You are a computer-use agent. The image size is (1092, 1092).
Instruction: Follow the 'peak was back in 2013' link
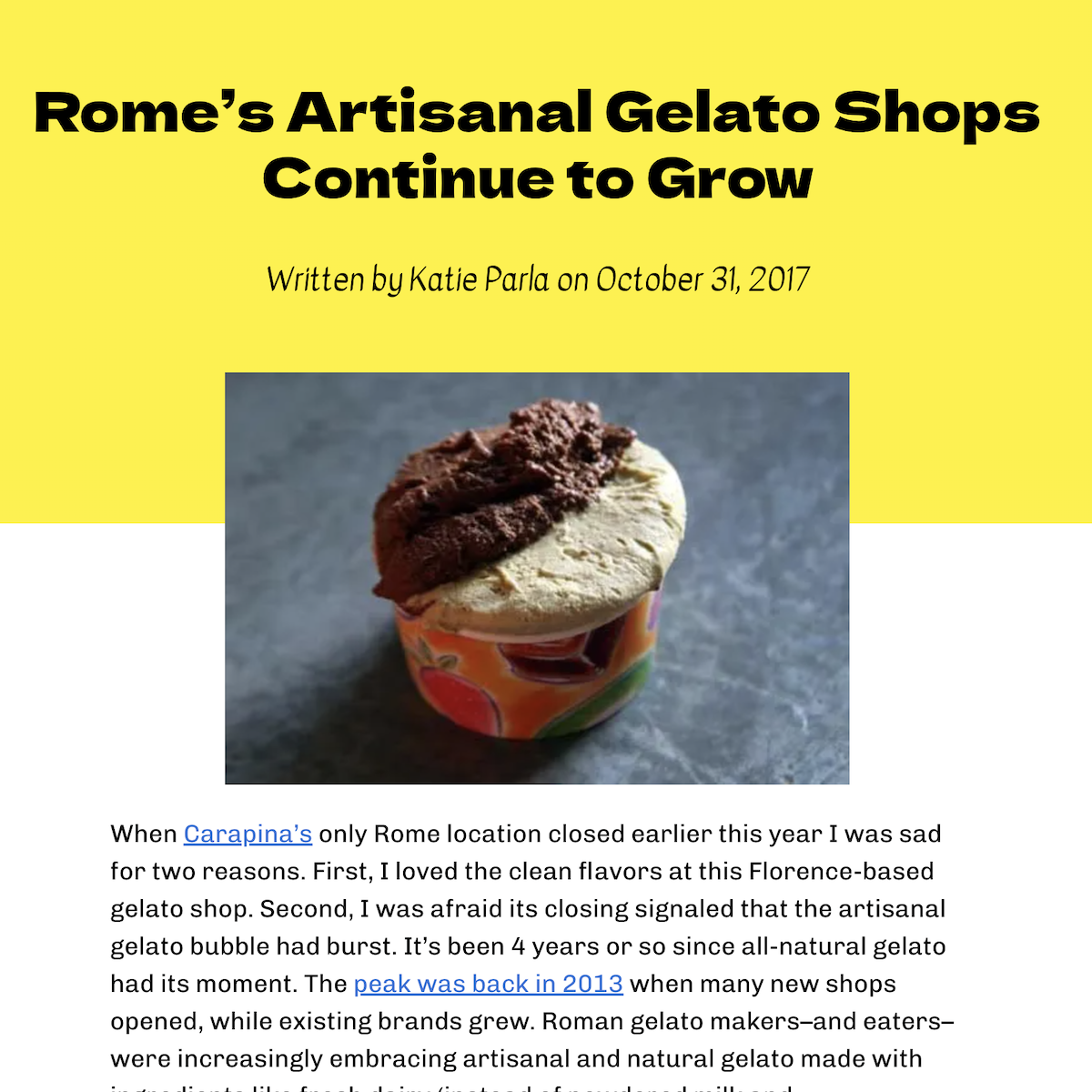(x=488, y=984)
